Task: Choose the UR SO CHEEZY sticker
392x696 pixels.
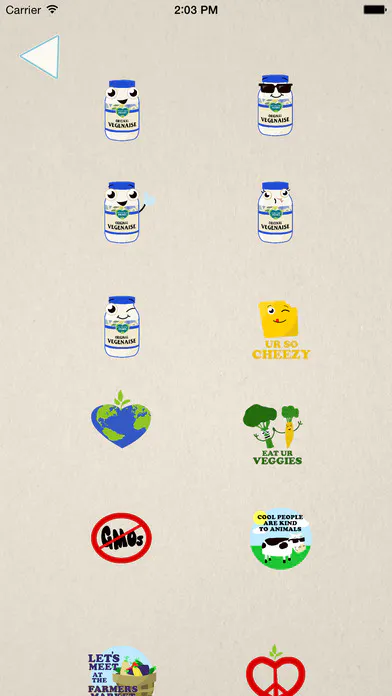Action: click(x=281, y=330)
